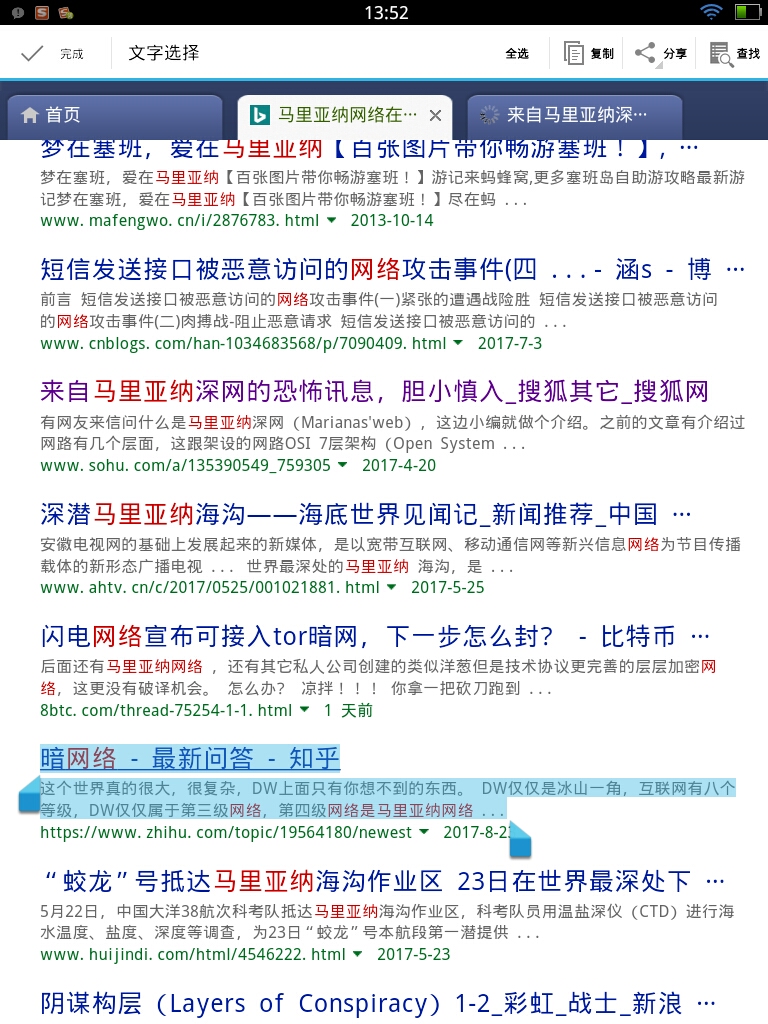
Task: Select all text with 全选
Action: (517, 54)
